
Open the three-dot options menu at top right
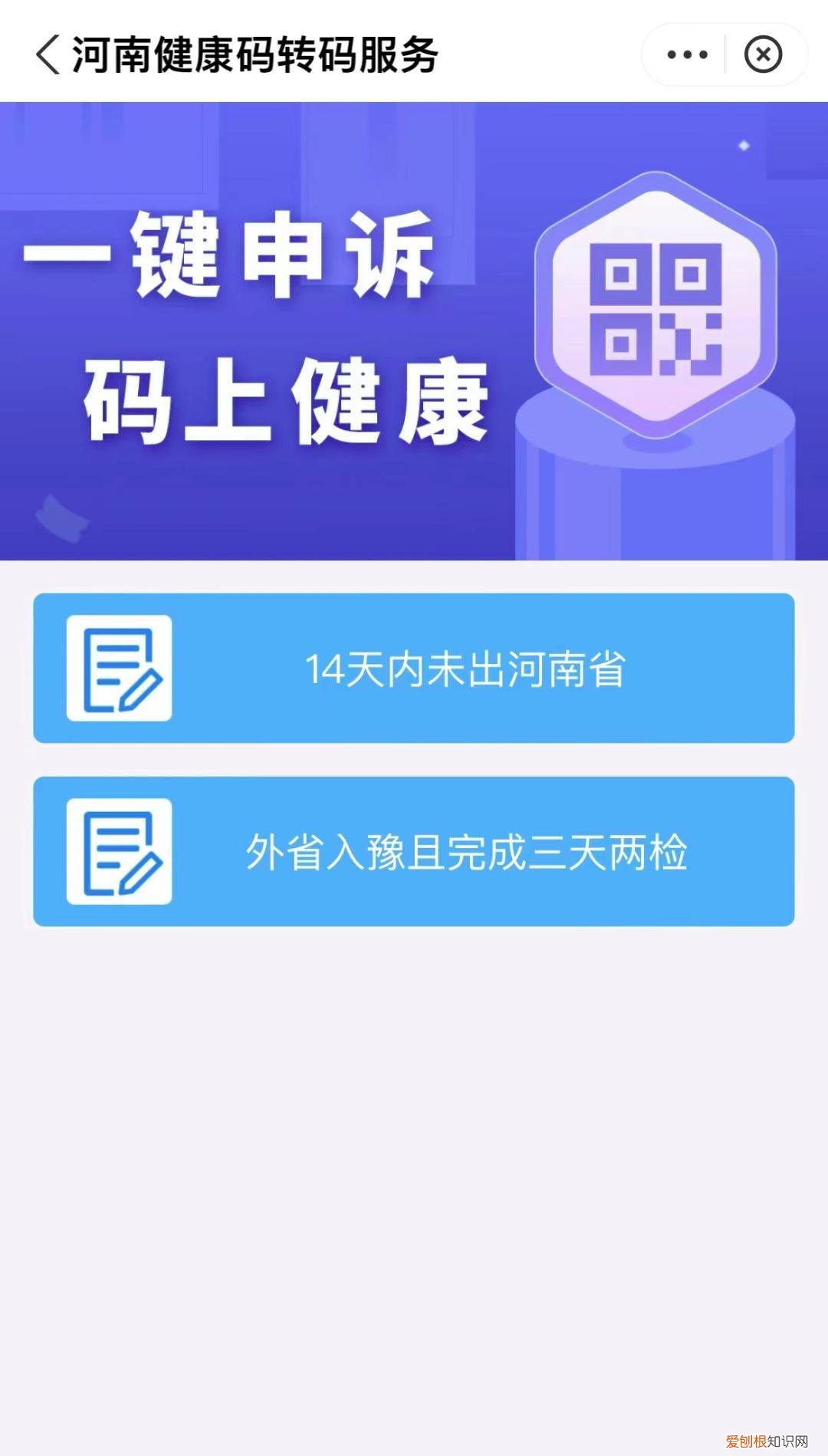[688, 54]
